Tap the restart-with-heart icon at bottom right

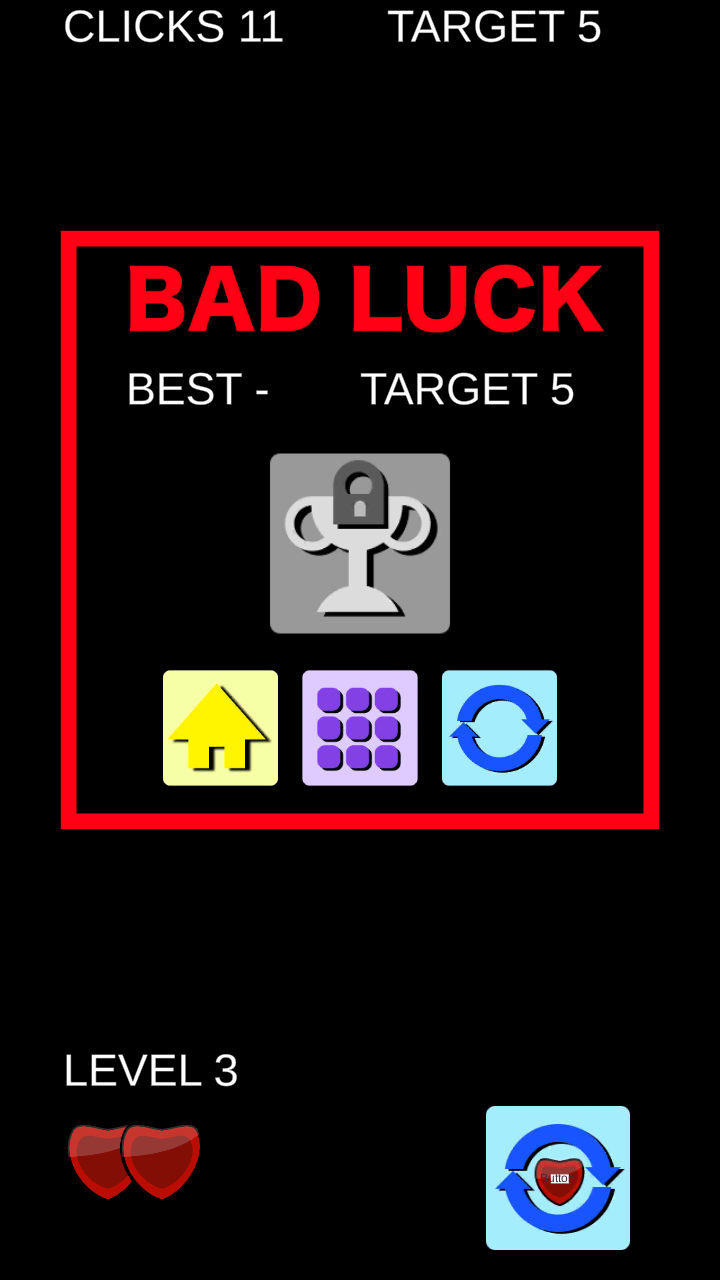tap(557, 1178)
